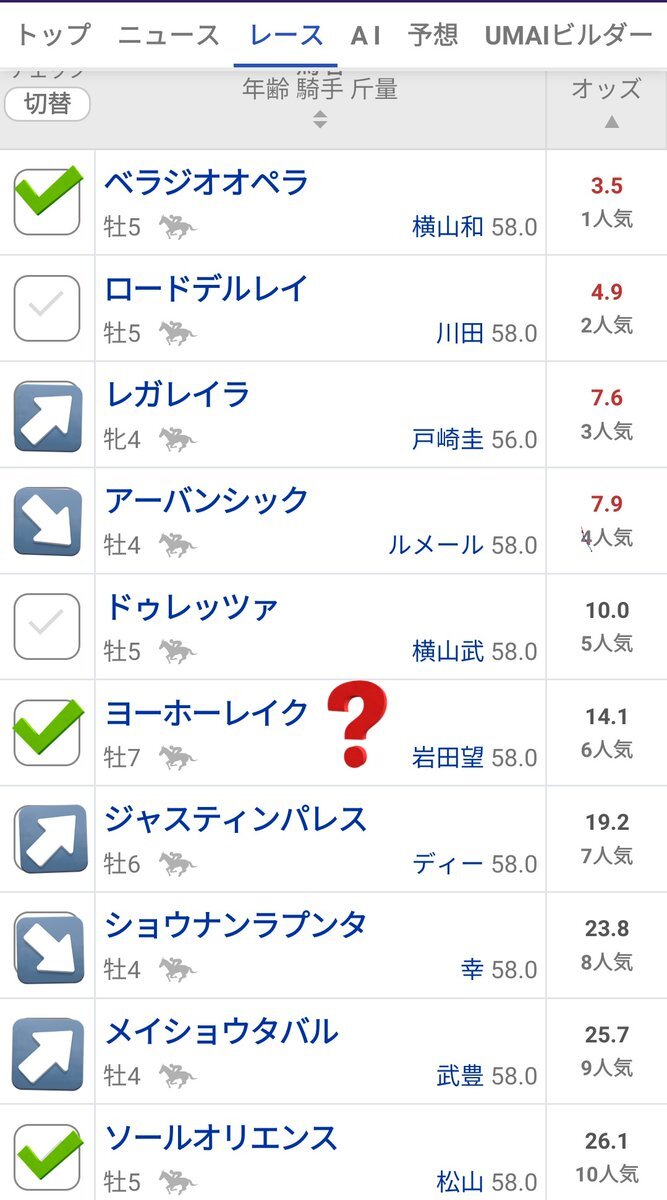Viewport: 667px width, 1200px height.
Task: Check the box for ロードデルレイ
Action: [x=47, y=308]
